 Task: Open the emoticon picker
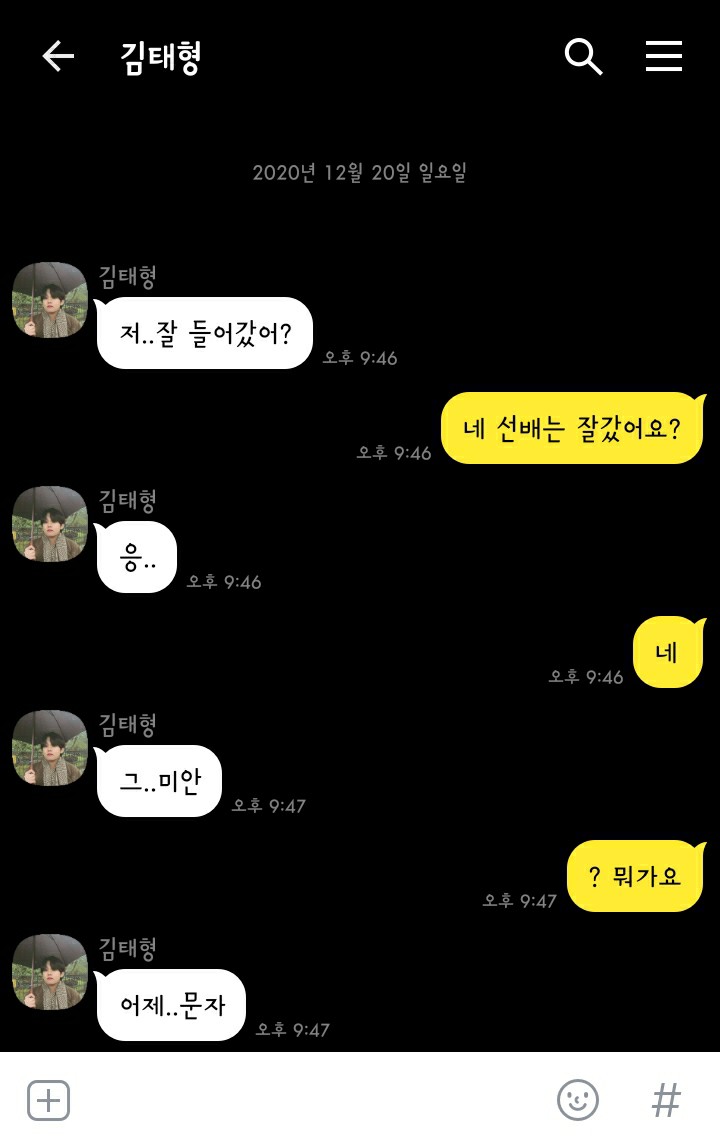[x=577, y=1100]
